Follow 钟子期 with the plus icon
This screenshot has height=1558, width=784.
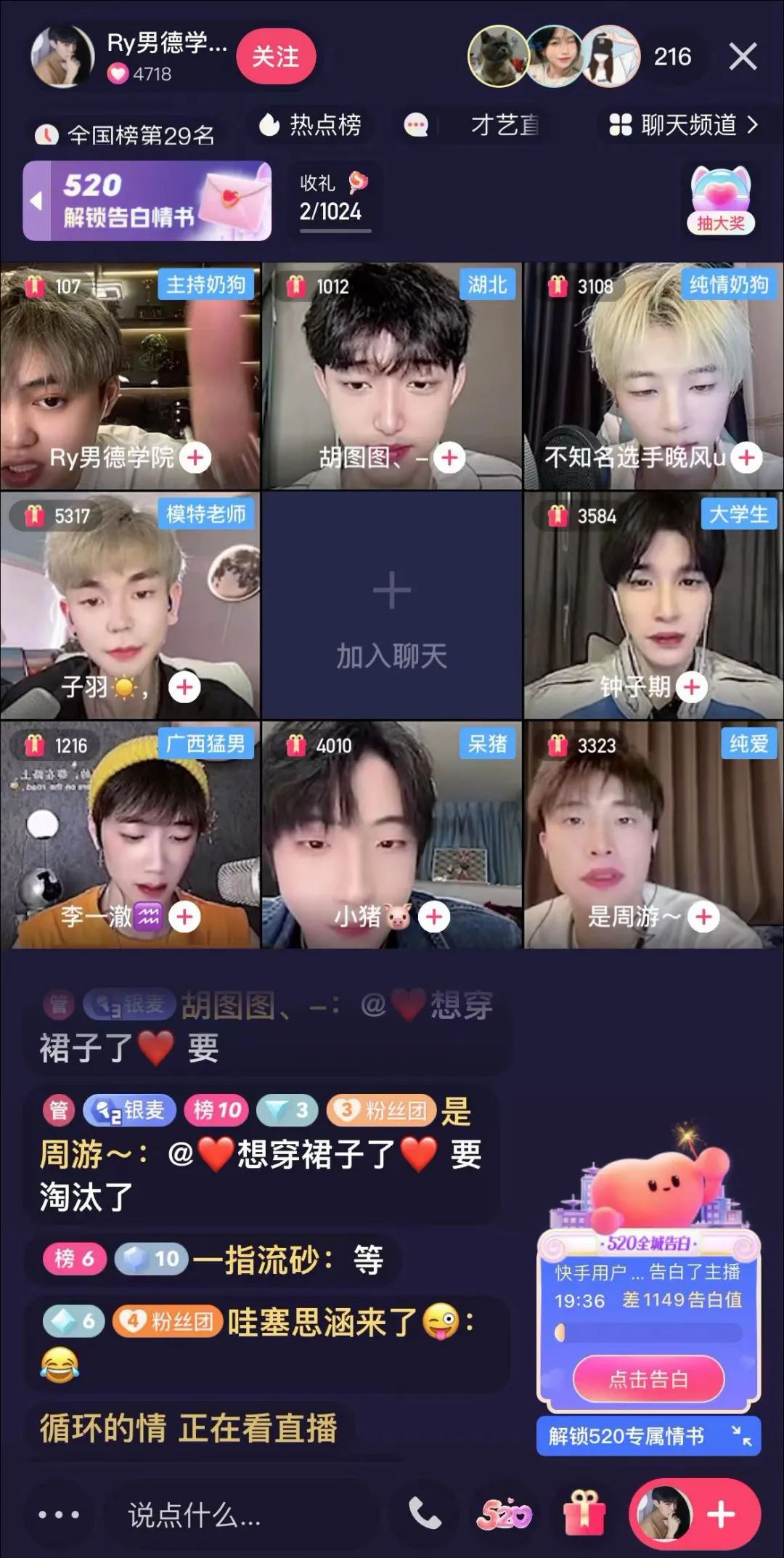coord(692,687)
